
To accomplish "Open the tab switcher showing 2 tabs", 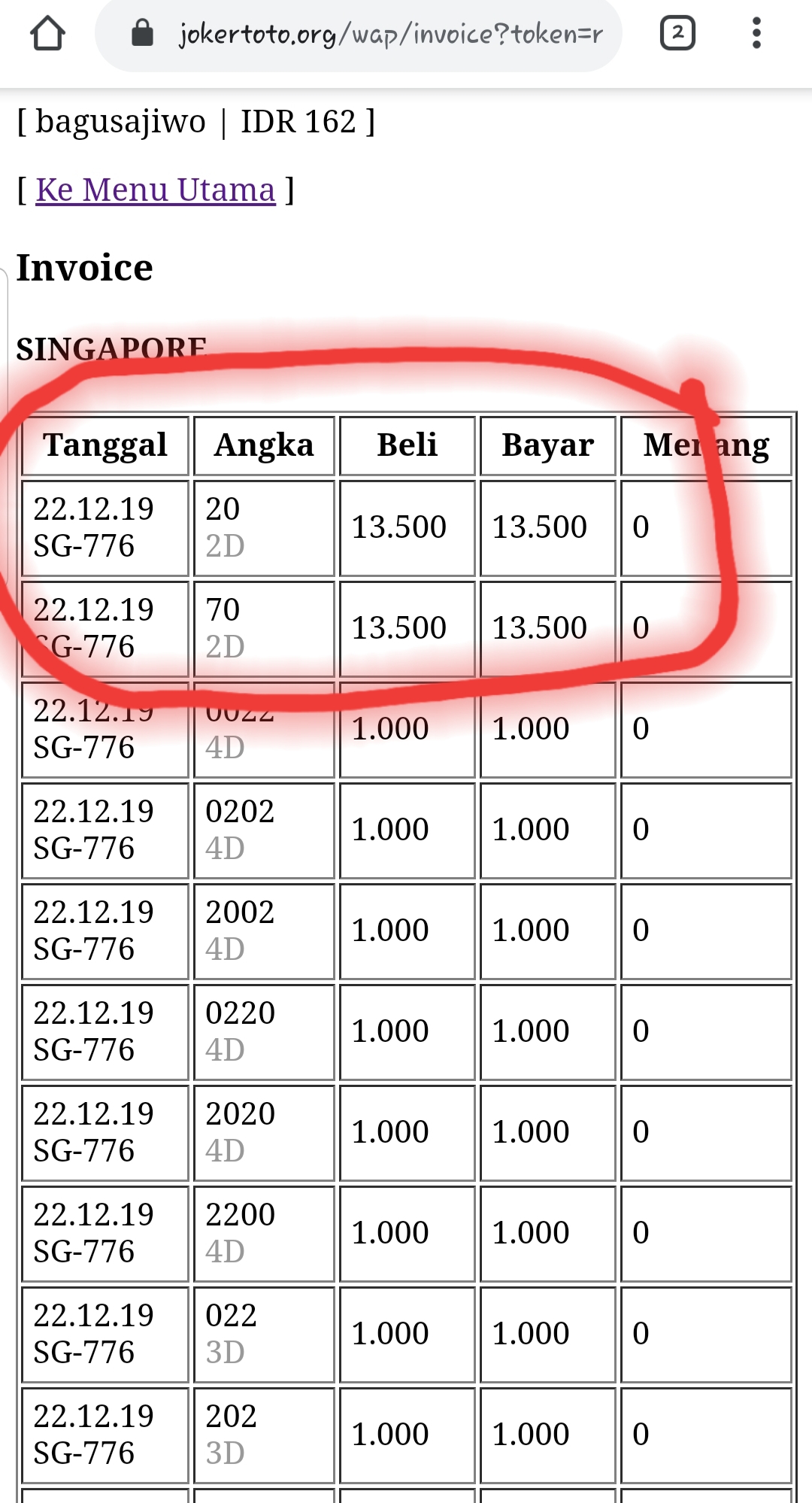I will coord(677,33).
